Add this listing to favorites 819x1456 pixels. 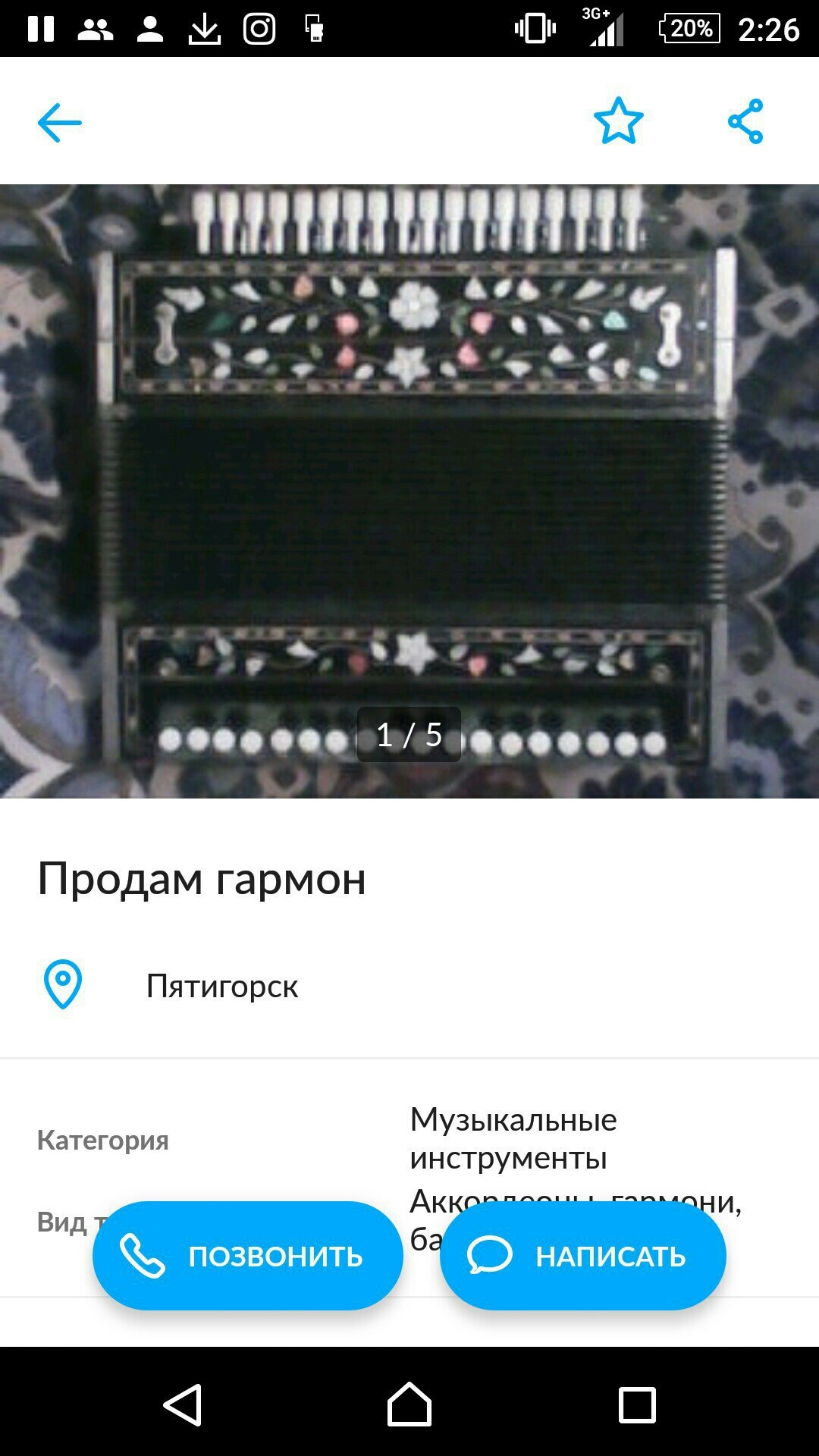click(x=618, y=121)
